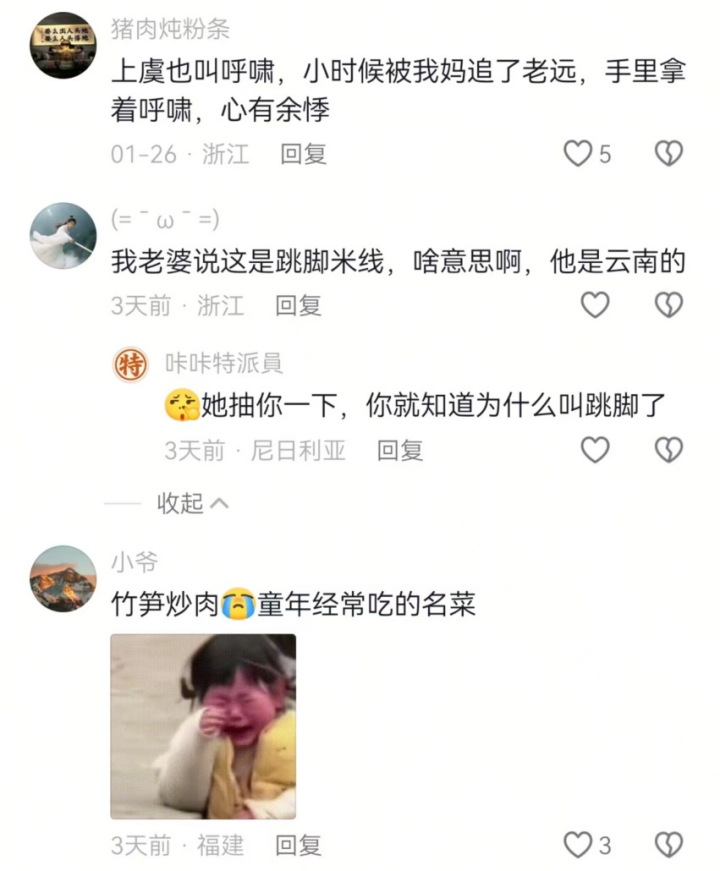
Task: Dislike the 跳脚米线 comment
Action: [x=668, y=305]
